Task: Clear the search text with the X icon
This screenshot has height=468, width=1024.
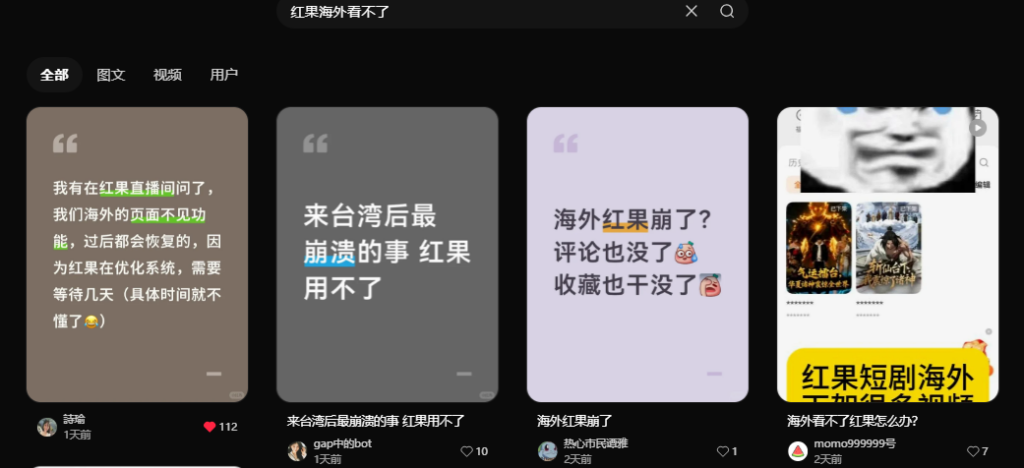Action: click(691, 11)
